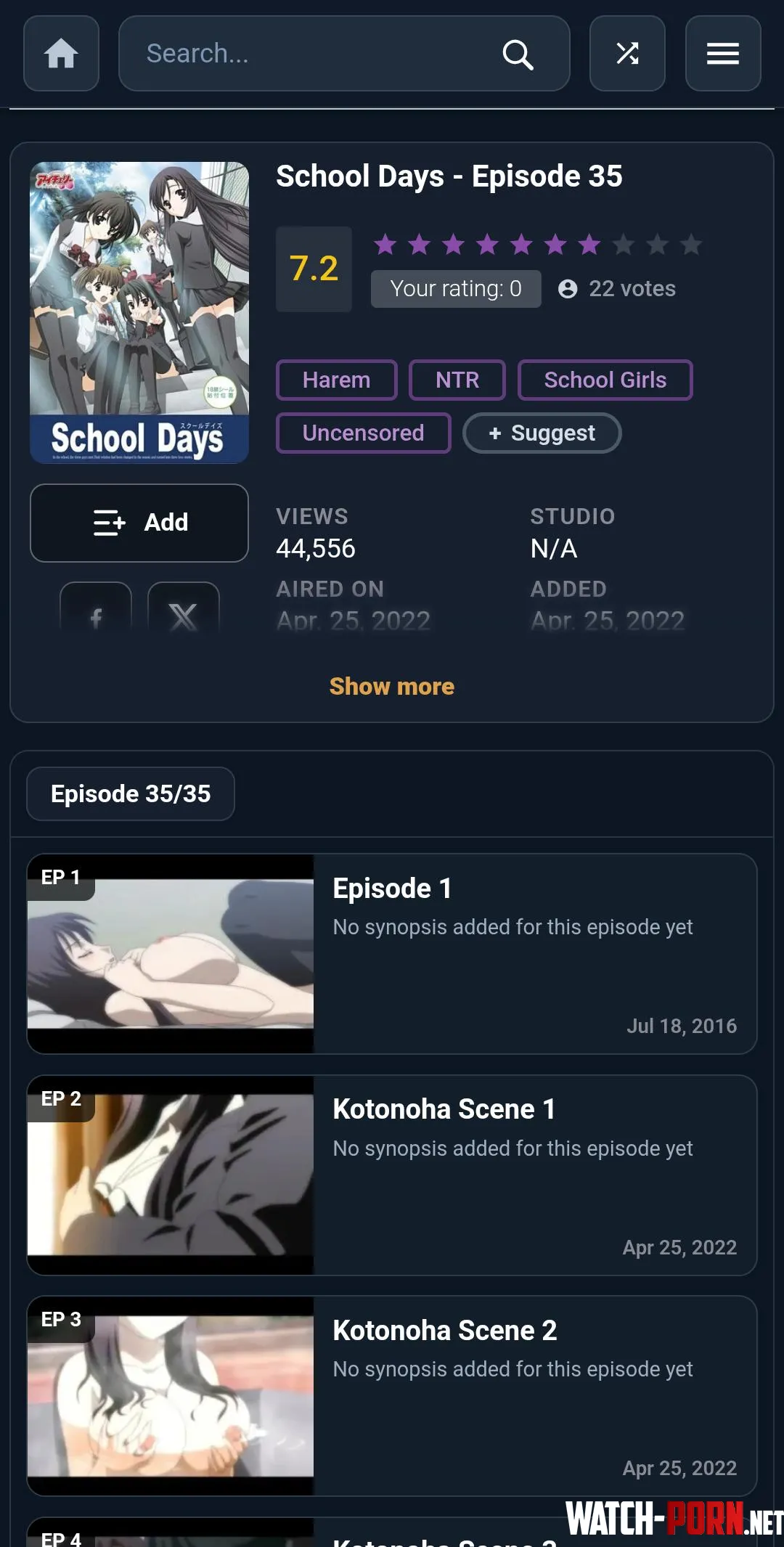784x1547 pixels.
Task: Open the hamburger menu
Action: tap(723, 54)
